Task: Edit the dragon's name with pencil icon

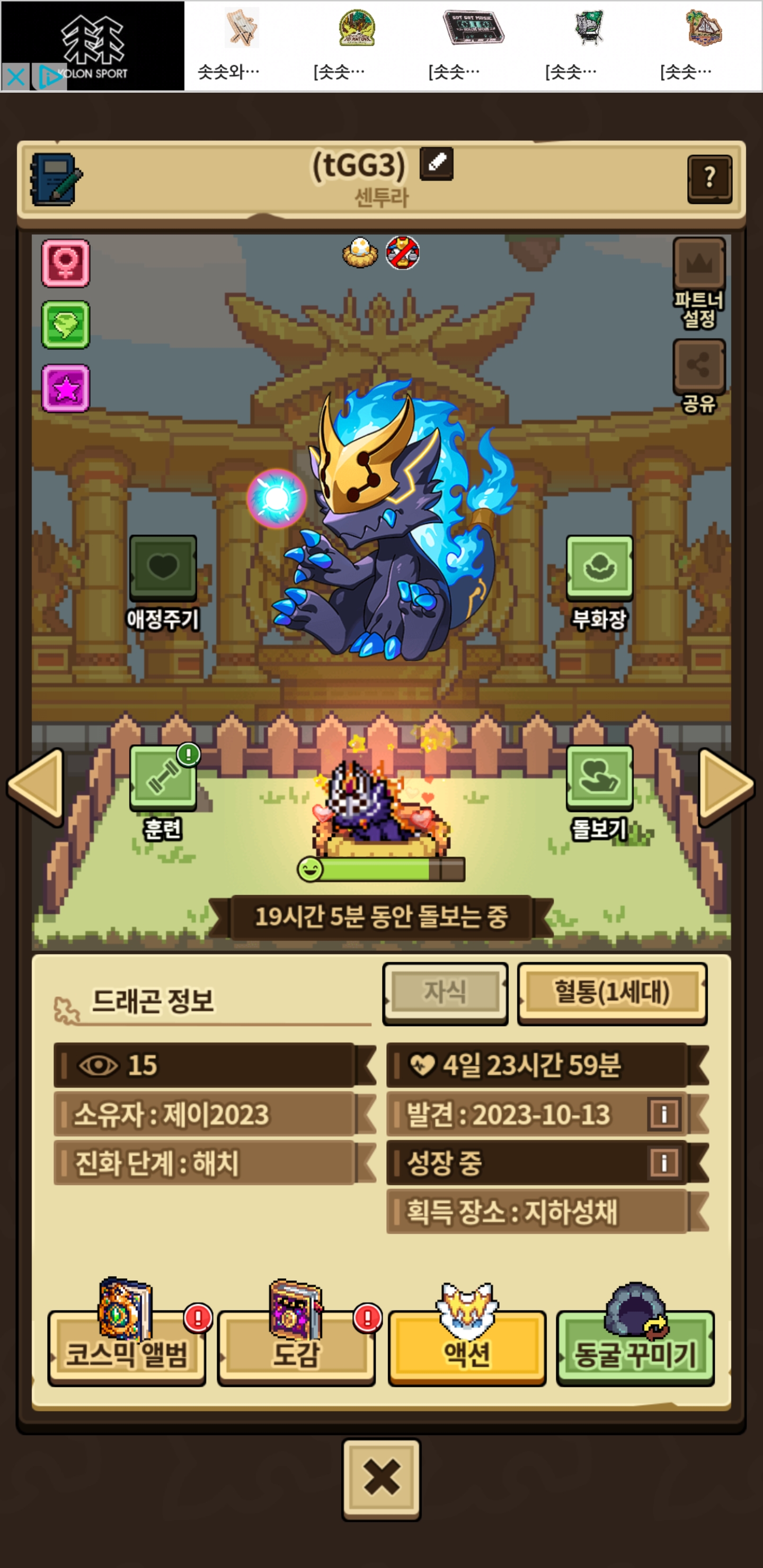Action: click(436, 163)
